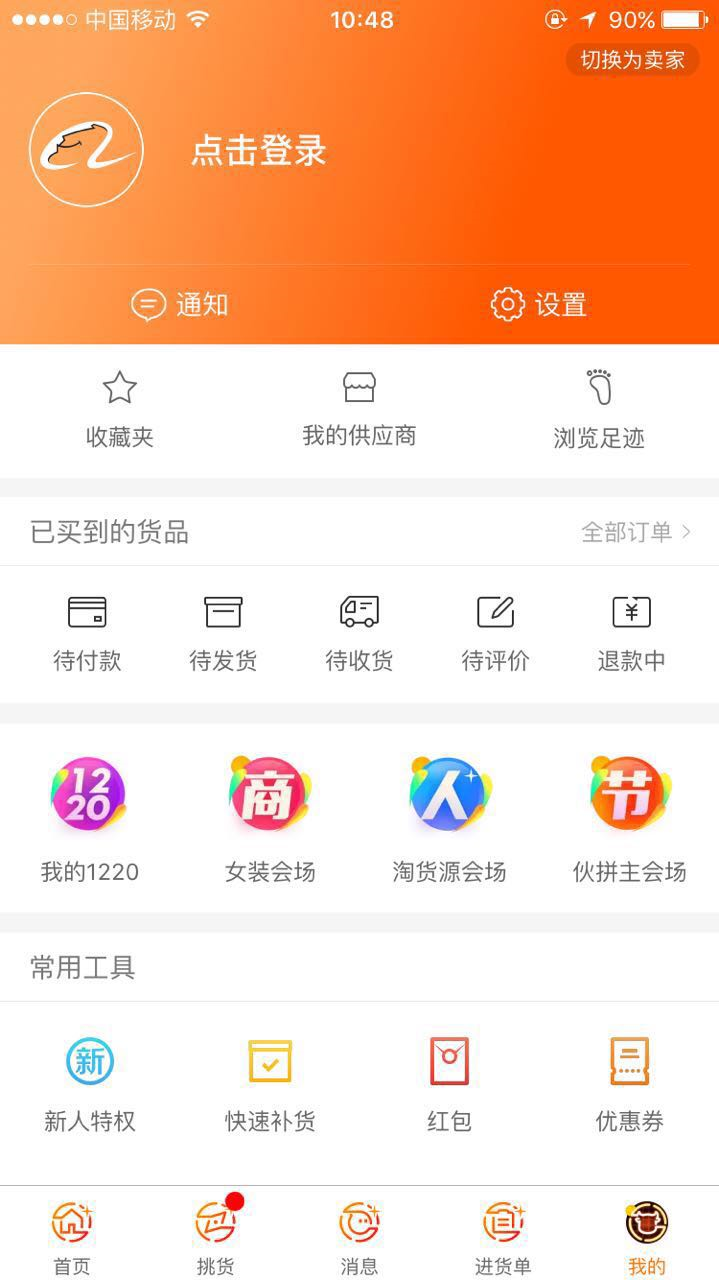Open 红包 red packets
This screenshot has width=719, height=1280.
pos(449,1084)
